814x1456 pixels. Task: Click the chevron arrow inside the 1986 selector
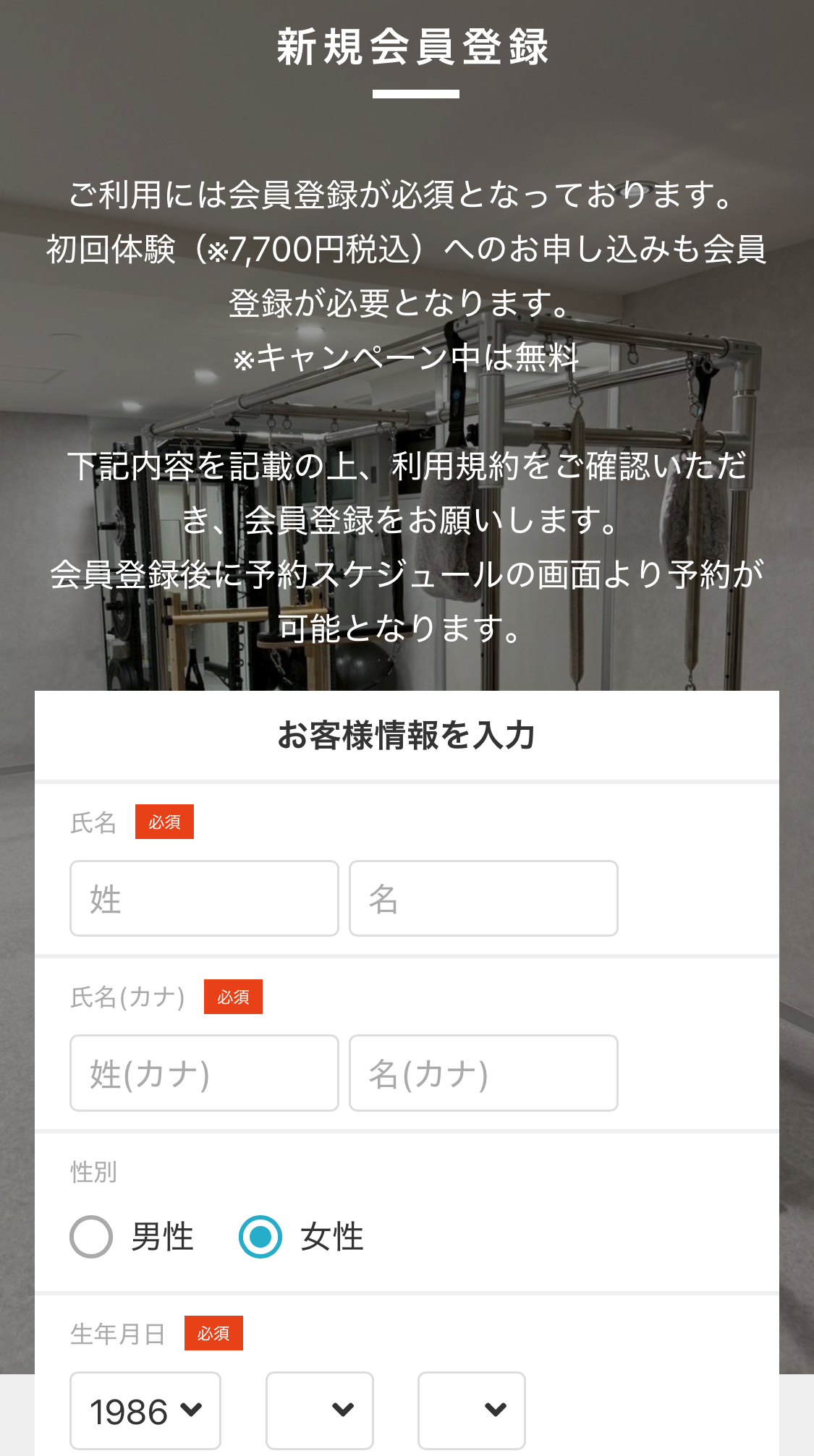click(192, 1410)
